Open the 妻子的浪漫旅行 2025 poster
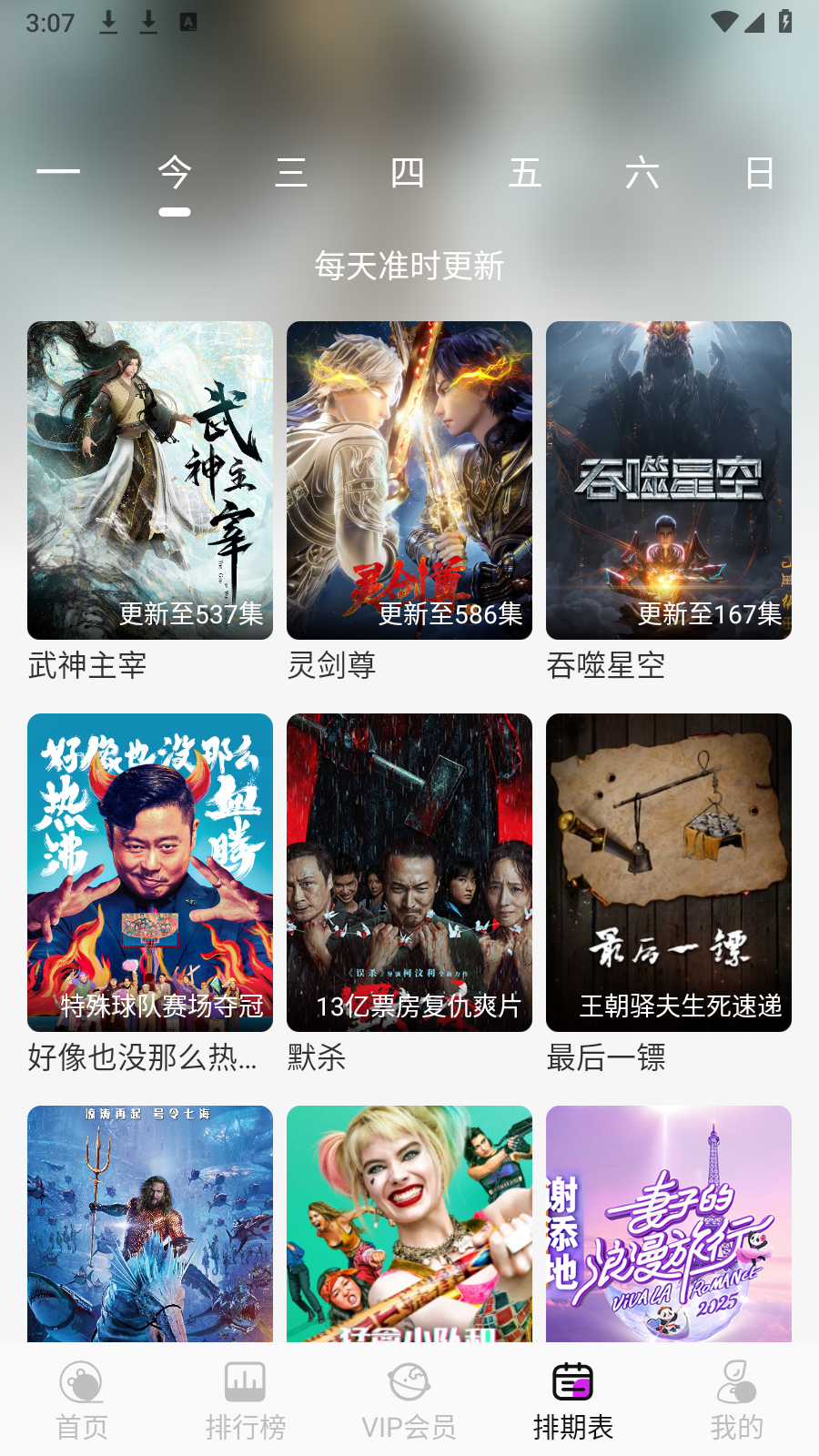This screenshot has height=1456, width=819. (x=669, y=1223)
